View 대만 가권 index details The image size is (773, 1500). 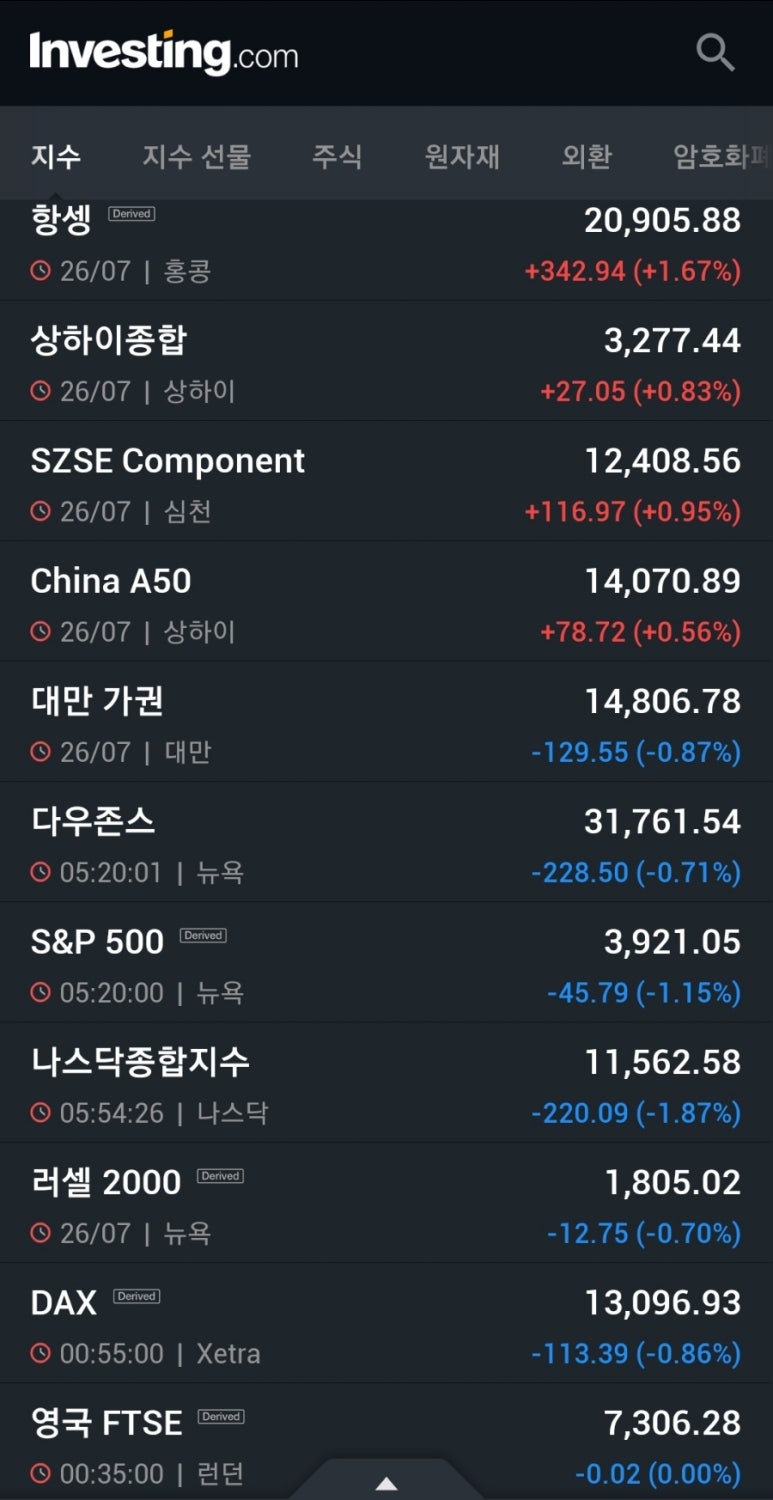[x=386, y=721]
